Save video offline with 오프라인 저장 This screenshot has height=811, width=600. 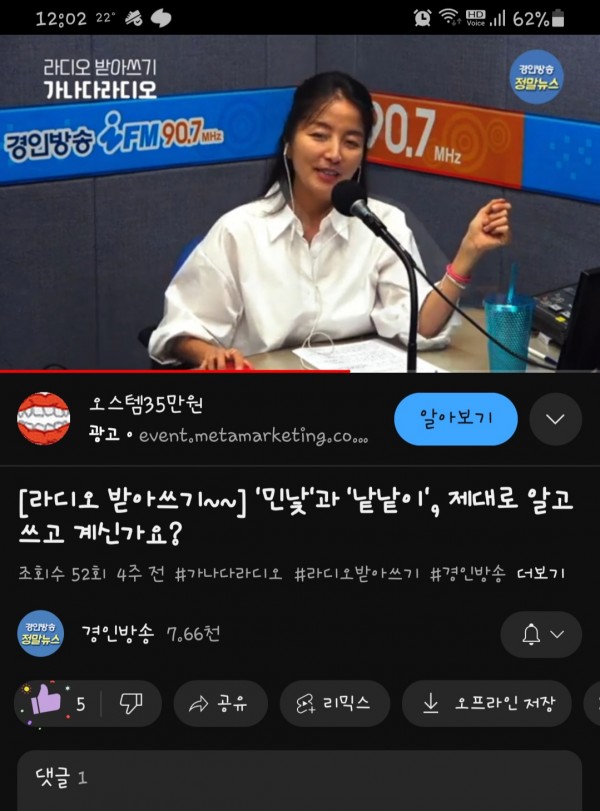pos(486,703)
